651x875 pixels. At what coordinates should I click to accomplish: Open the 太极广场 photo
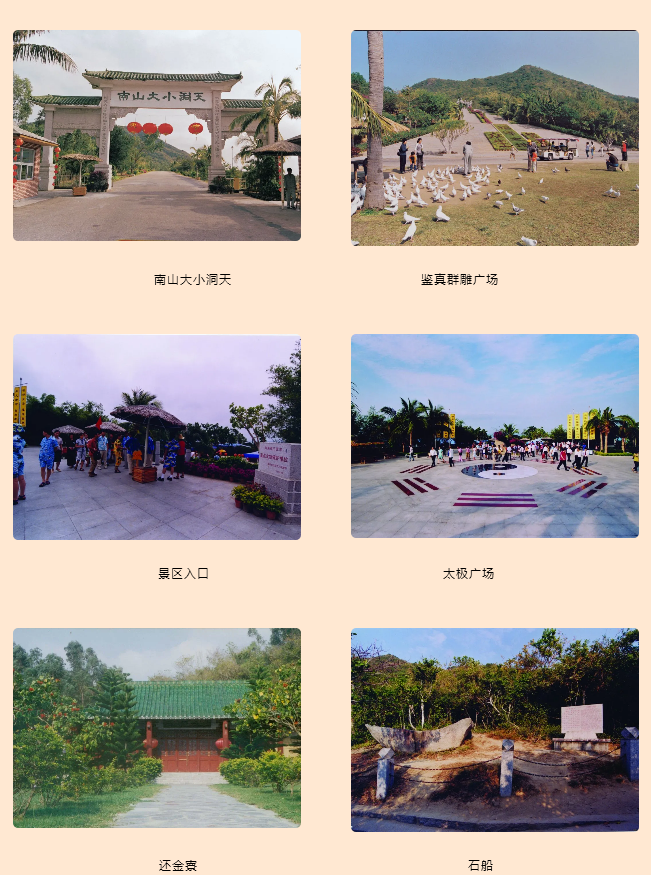tap(494, 436)
